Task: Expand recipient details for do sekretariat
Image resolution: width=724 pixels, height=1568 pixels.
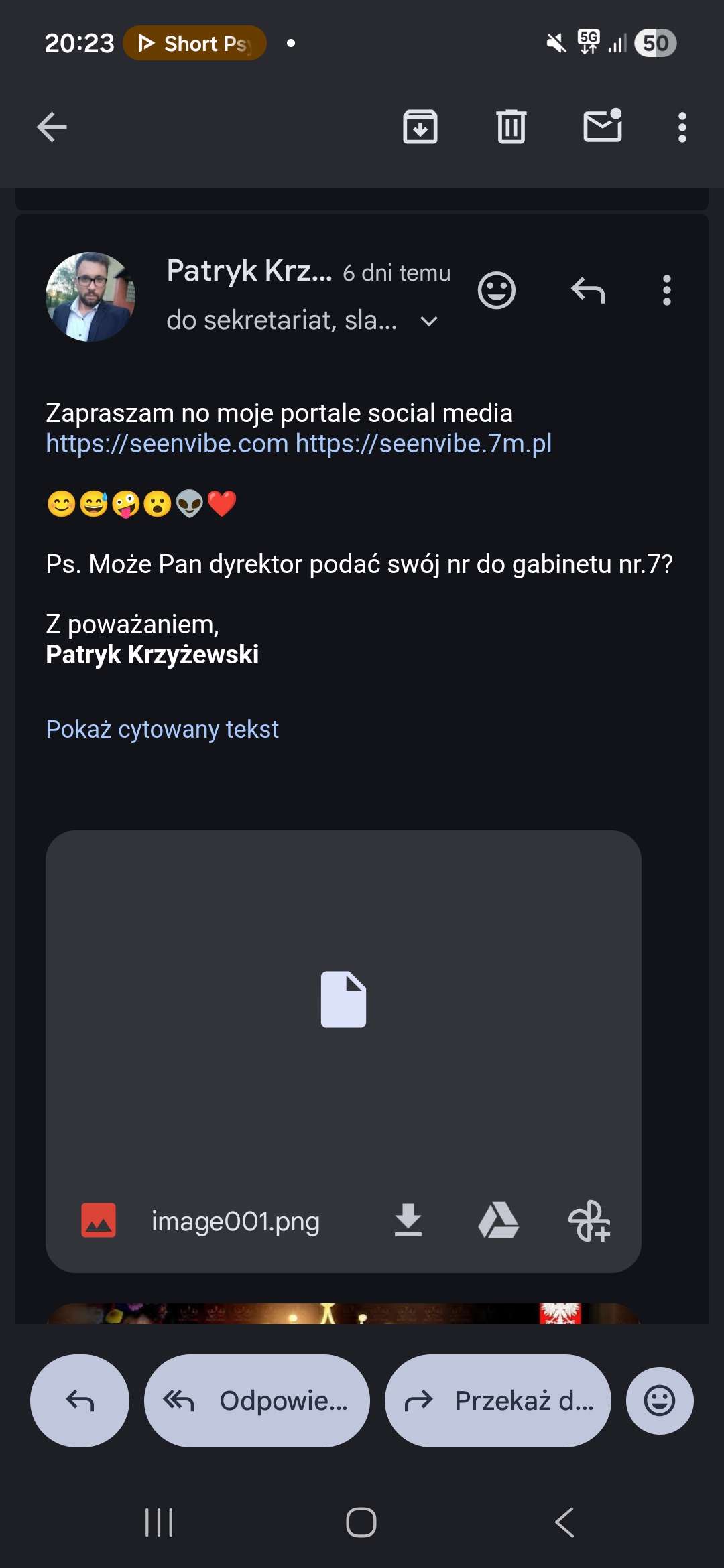Action: coord(428,322)
